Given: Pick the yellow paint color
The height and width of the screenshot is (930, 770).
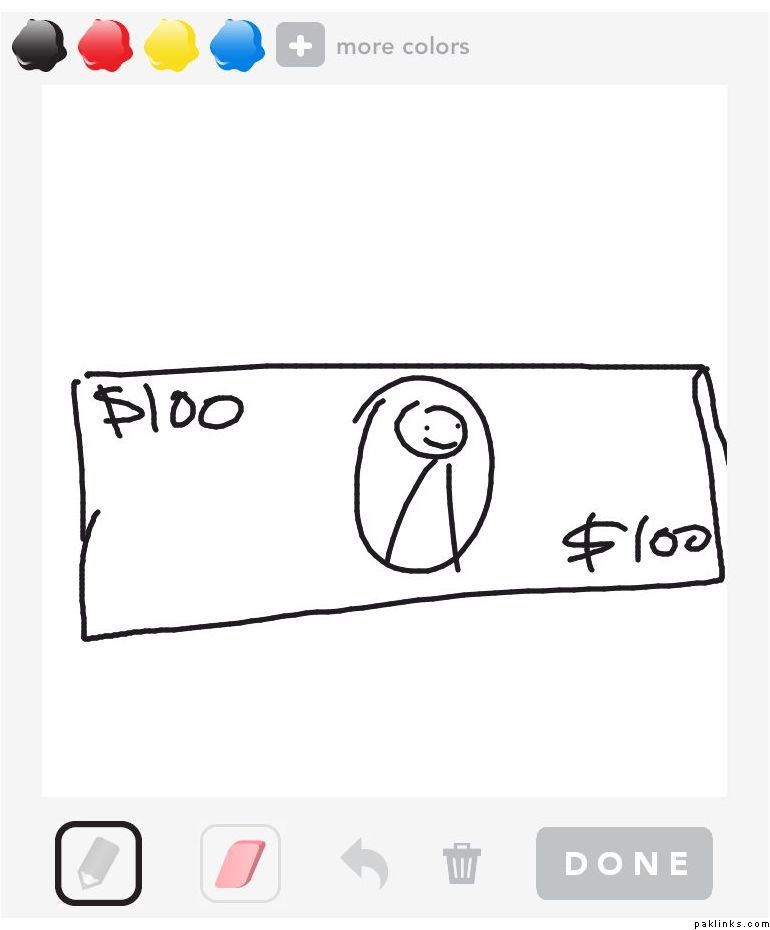Looking at the screenshot, I should pos(171,46).
